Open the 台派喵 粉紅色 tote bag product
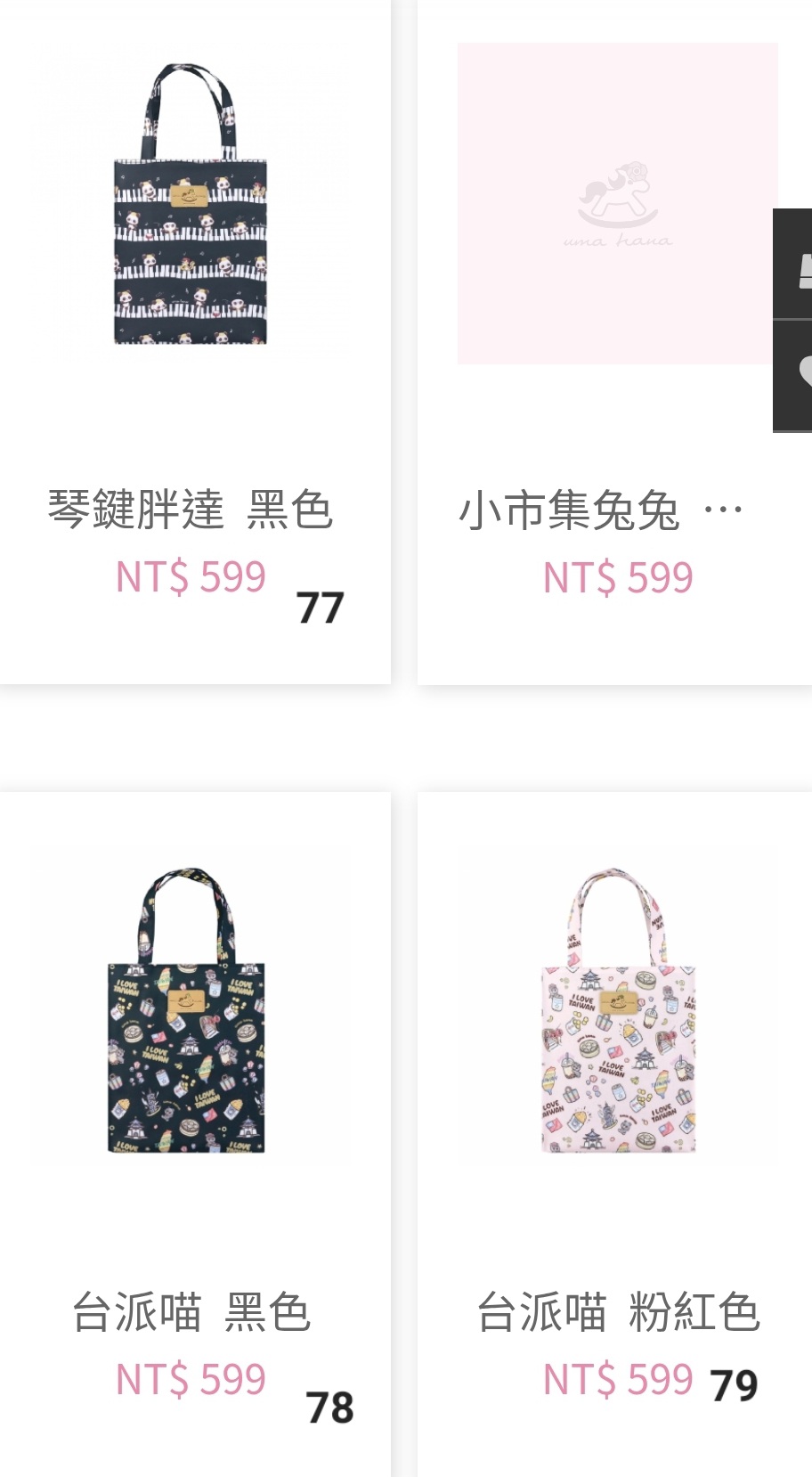This screenshot has width=812, height=1477. point(618,1010)
